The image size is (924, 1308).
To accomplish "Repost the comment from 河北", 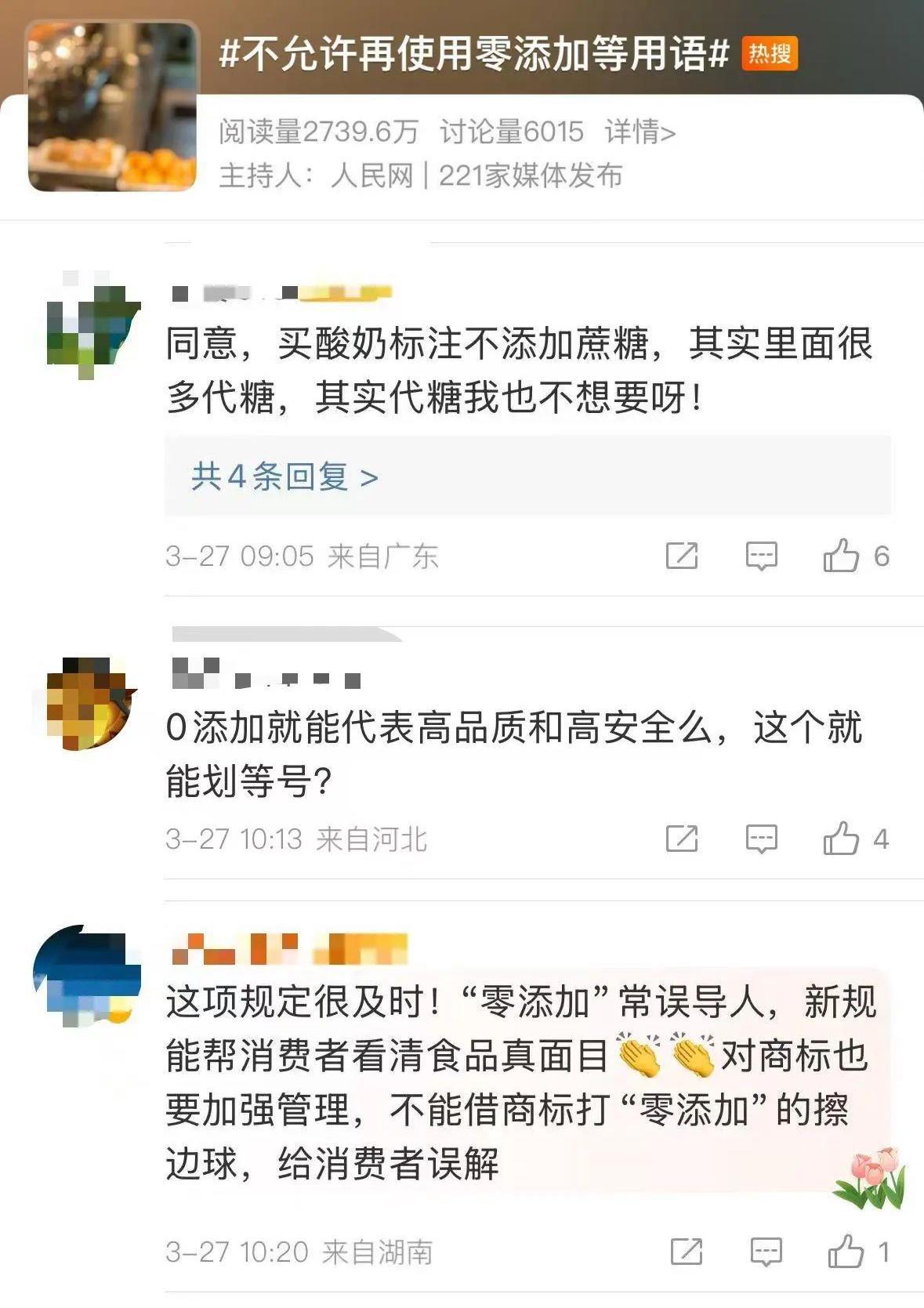I will click(x=681, y=839).
